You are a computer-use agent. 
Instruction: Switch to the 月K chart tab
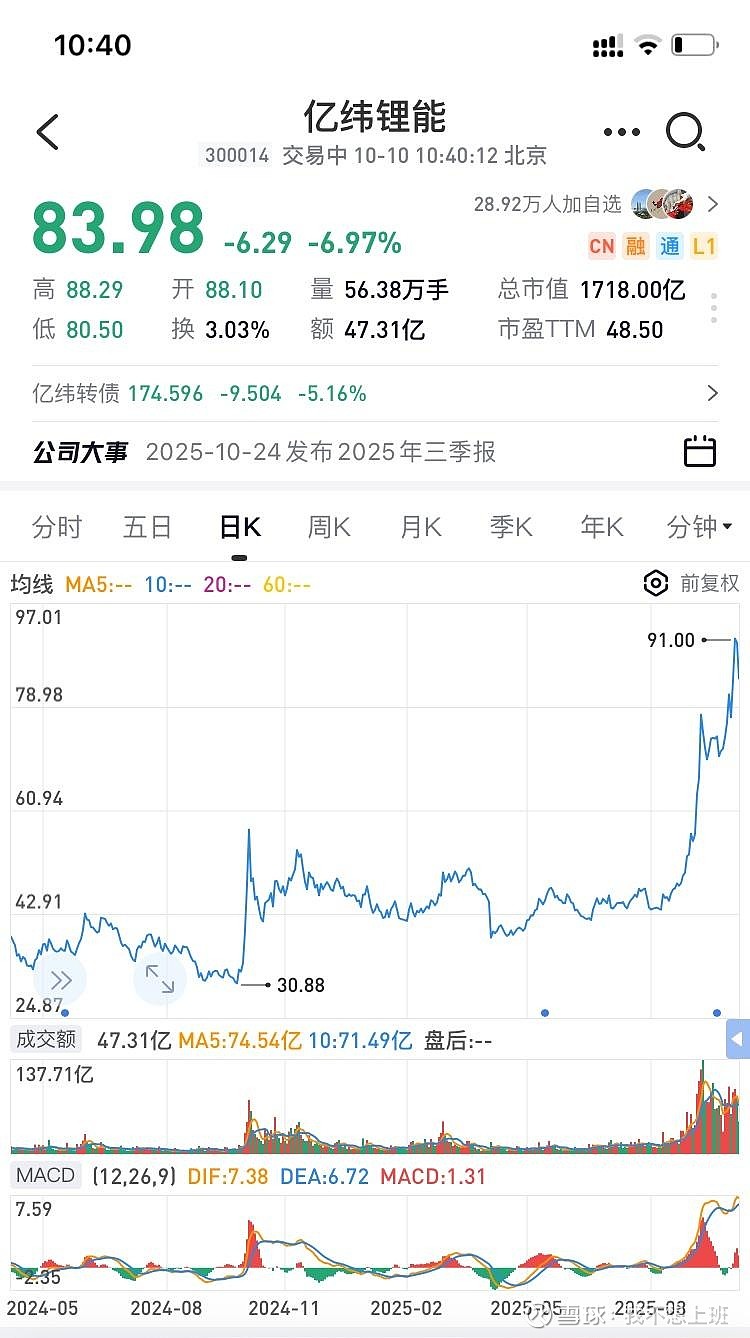point(420,527)
